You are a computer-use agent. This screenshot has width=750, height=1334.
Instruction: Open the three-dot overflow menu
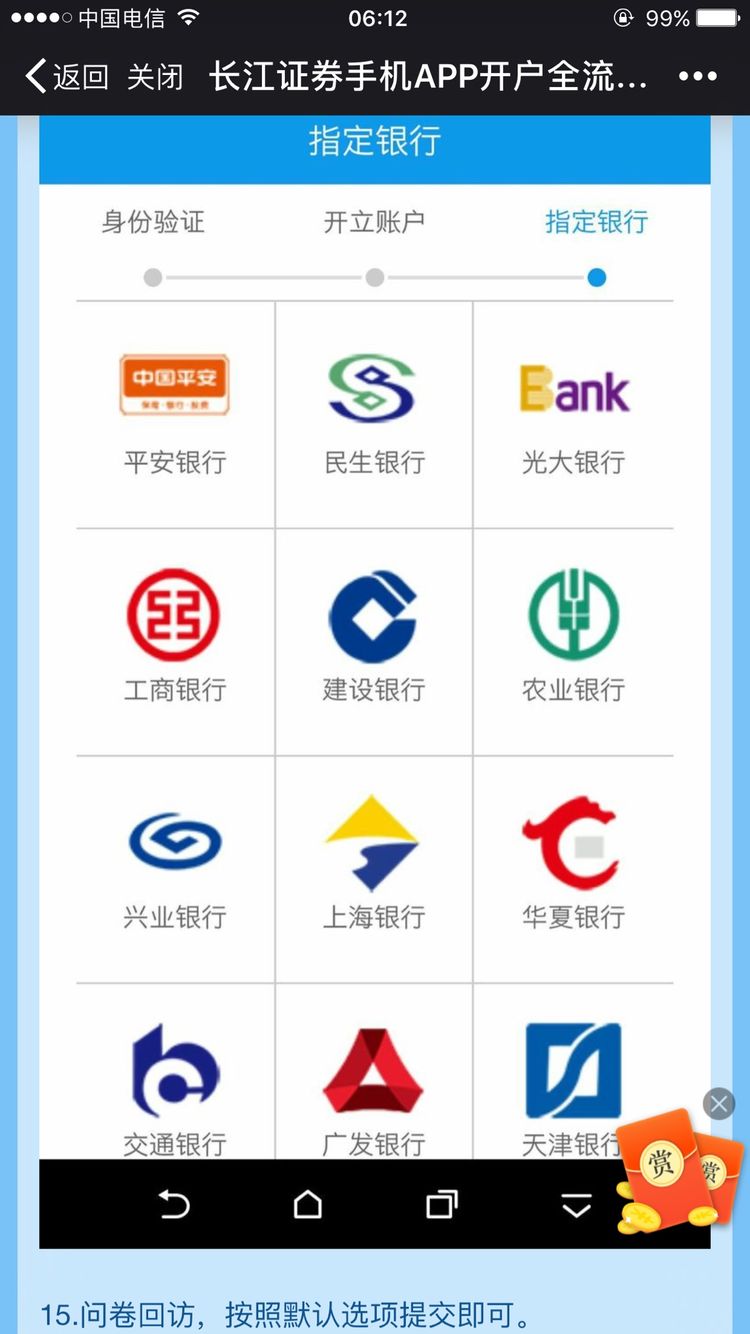[697, 77]
